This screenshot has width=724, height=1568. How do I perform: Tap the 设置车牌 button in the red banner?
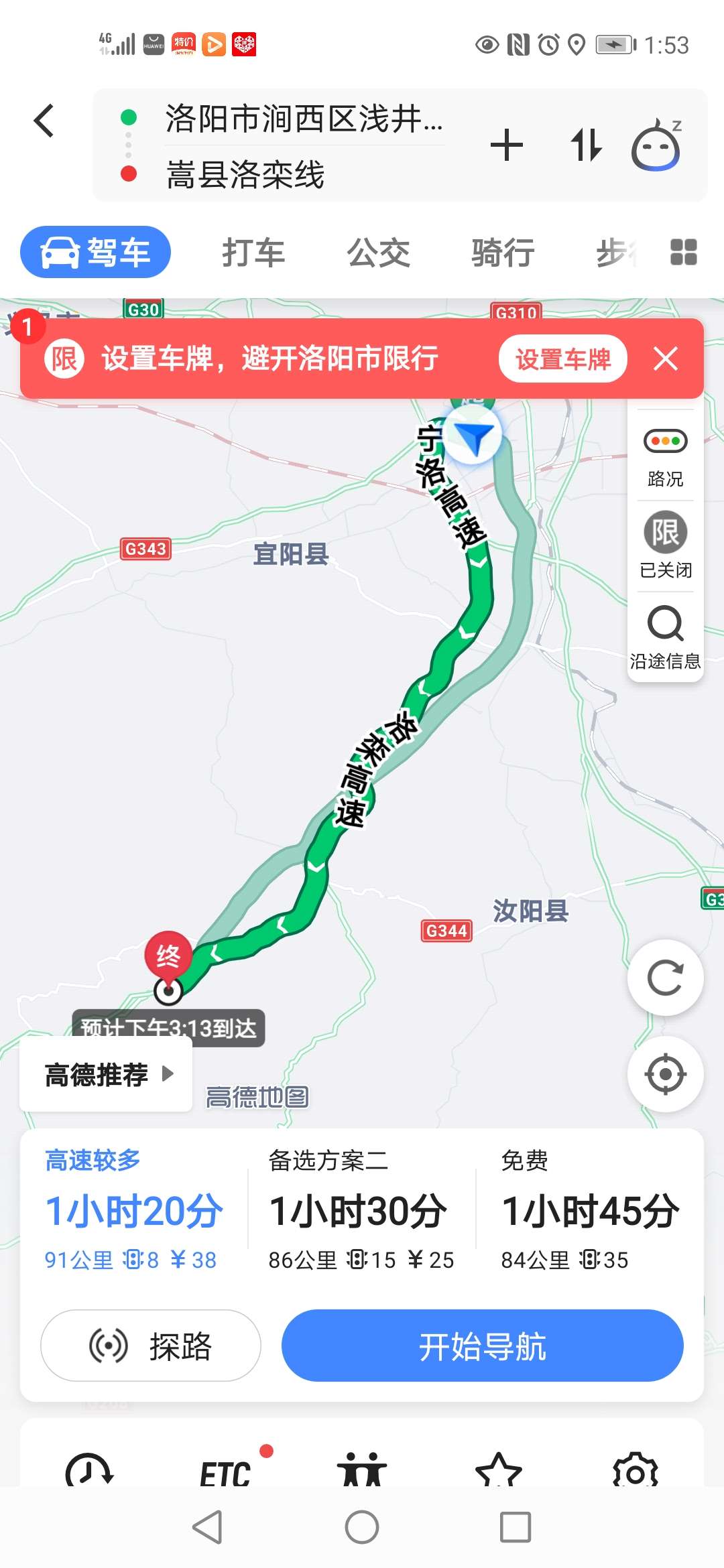point(562,358)
